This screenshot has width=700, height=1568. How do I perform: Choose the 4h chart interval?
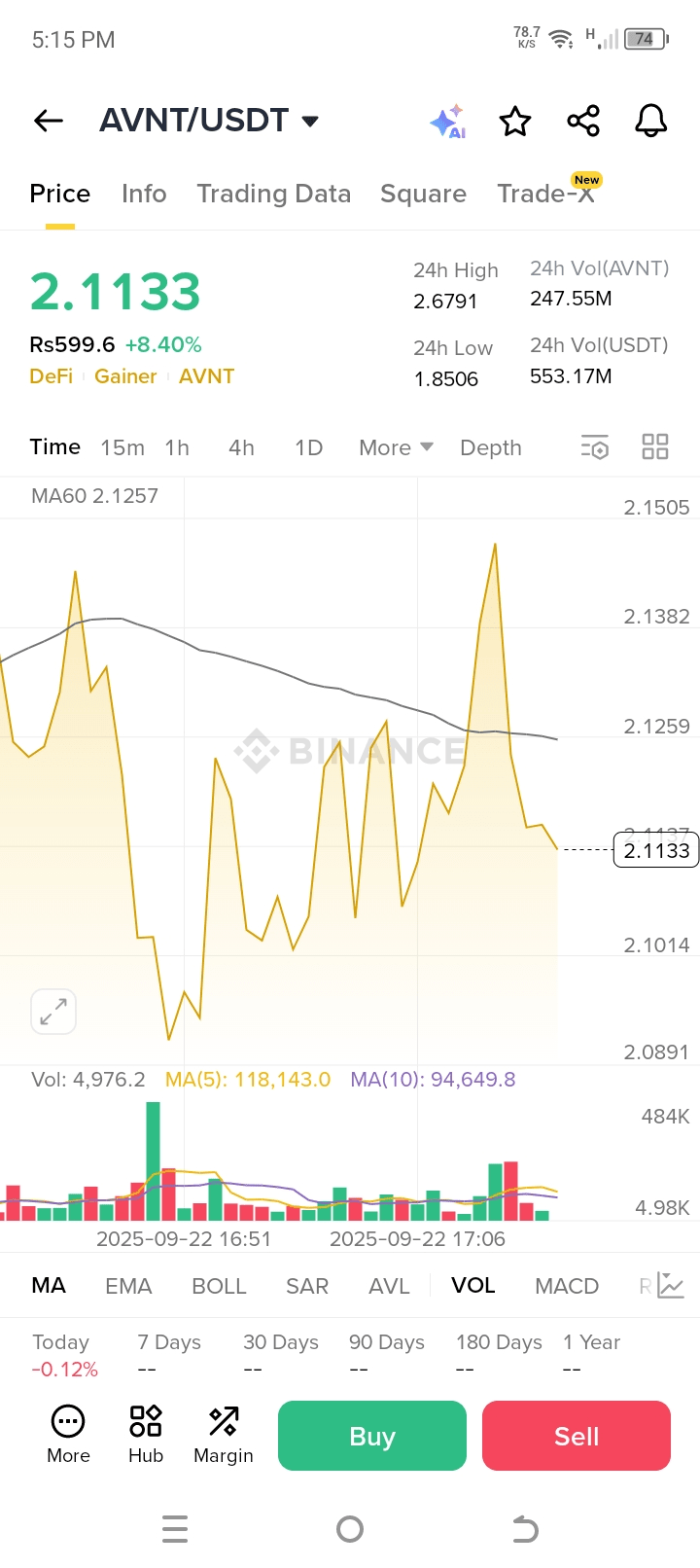pos(241,447)
